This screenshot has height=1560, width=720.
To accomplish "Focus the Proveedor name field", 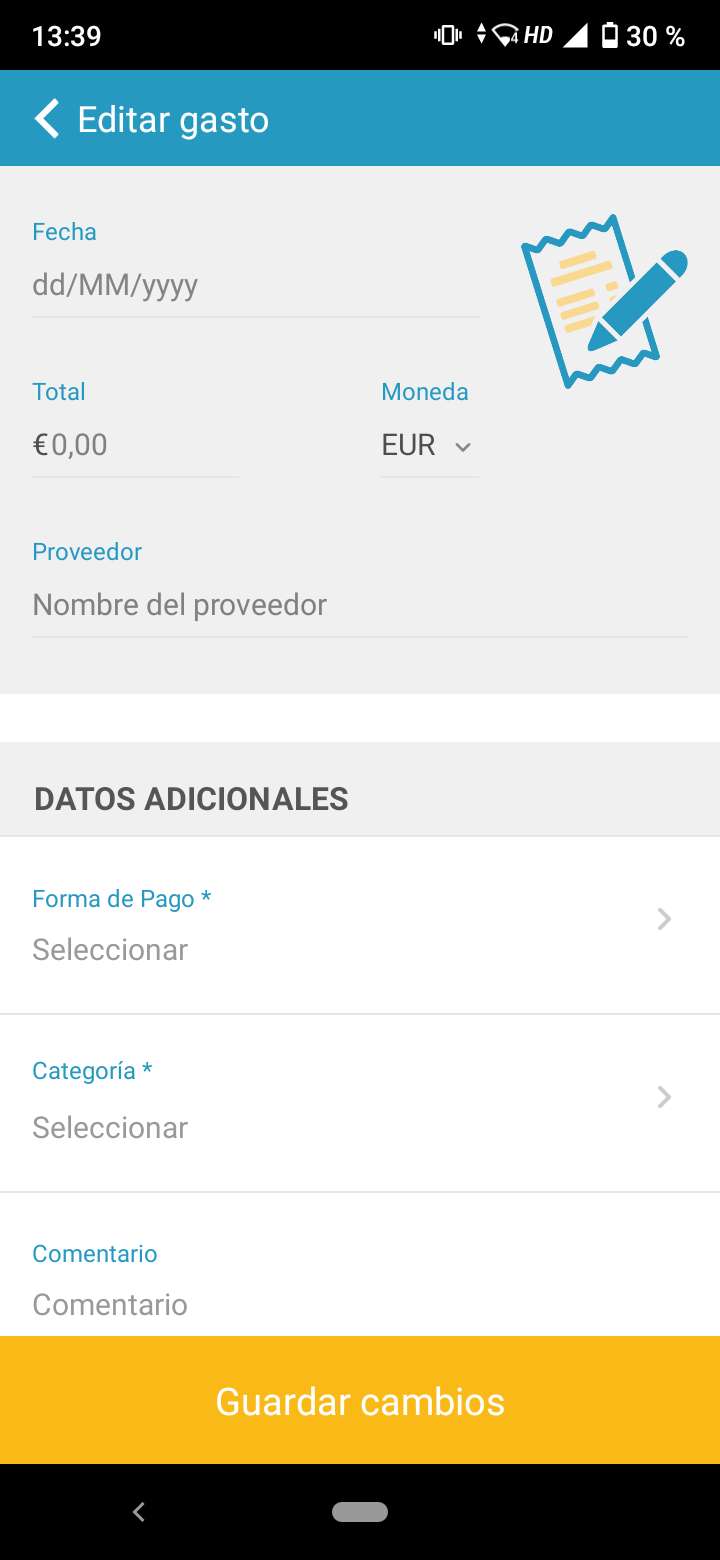I will [360, 605].
